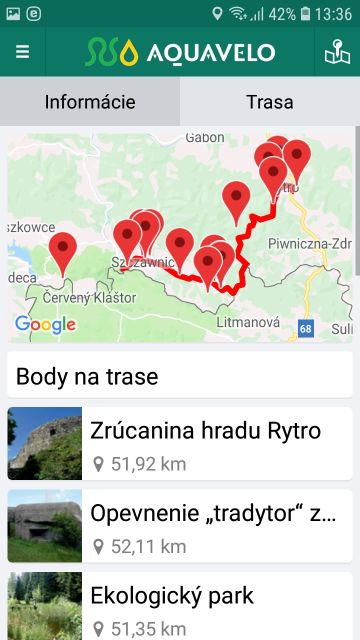The width and height of the screenshot is (360, 640).
Task: Open the Ekologický park point
Action: coord(180,606)
